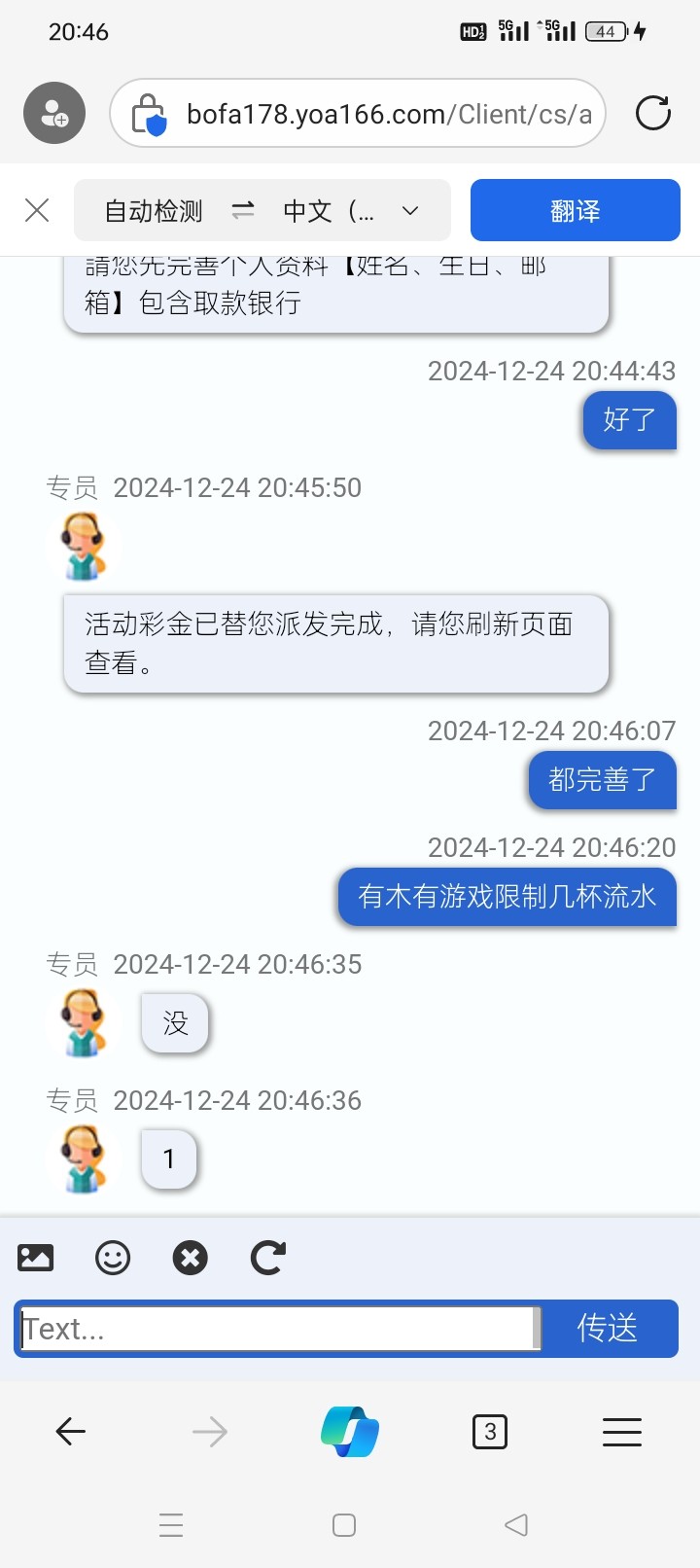Open the browser hamburger menu
700x1568 pixels.
click(622, 1432)
